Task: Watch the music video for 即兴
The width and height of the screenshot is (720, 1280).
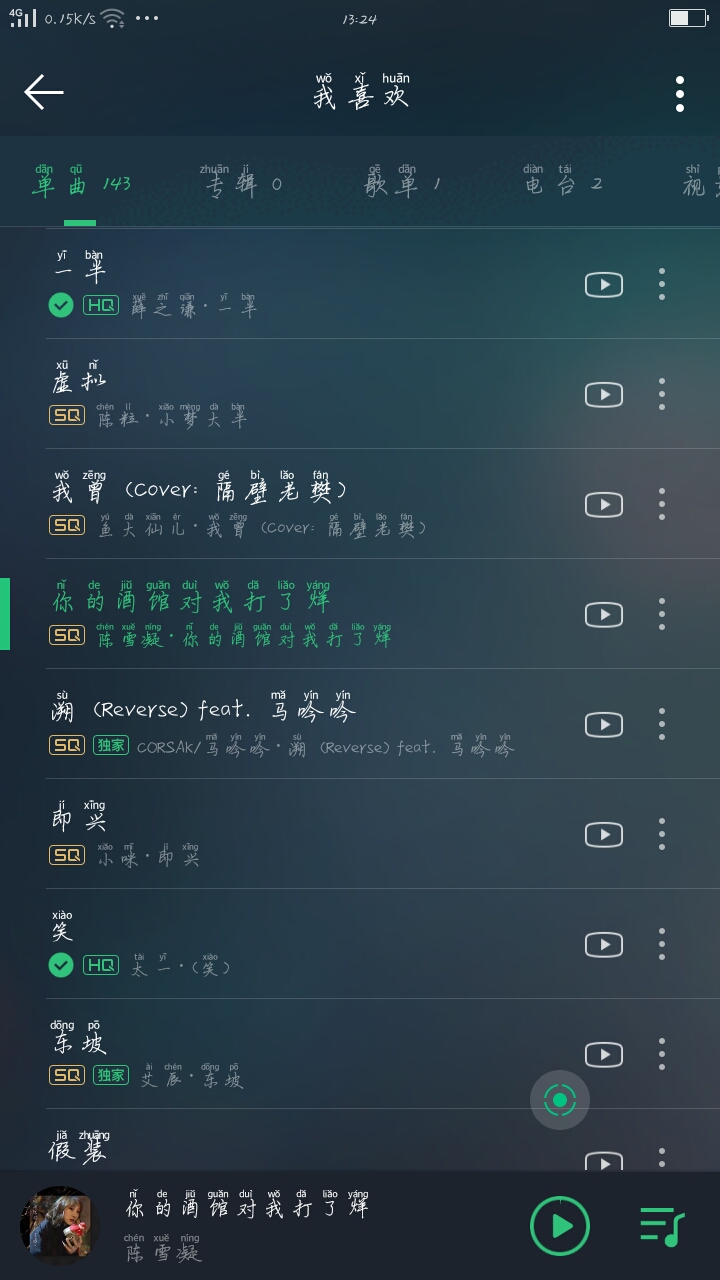Action: point(603,834)
